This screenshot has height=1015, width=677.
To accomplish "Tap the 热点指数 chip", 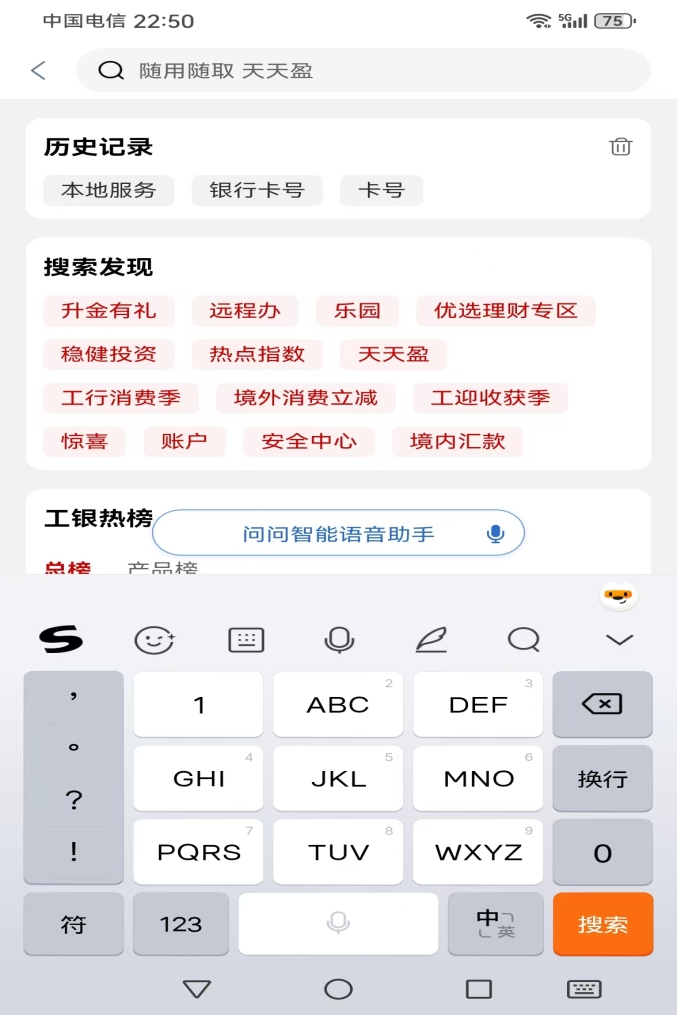I will pos(257,354).
